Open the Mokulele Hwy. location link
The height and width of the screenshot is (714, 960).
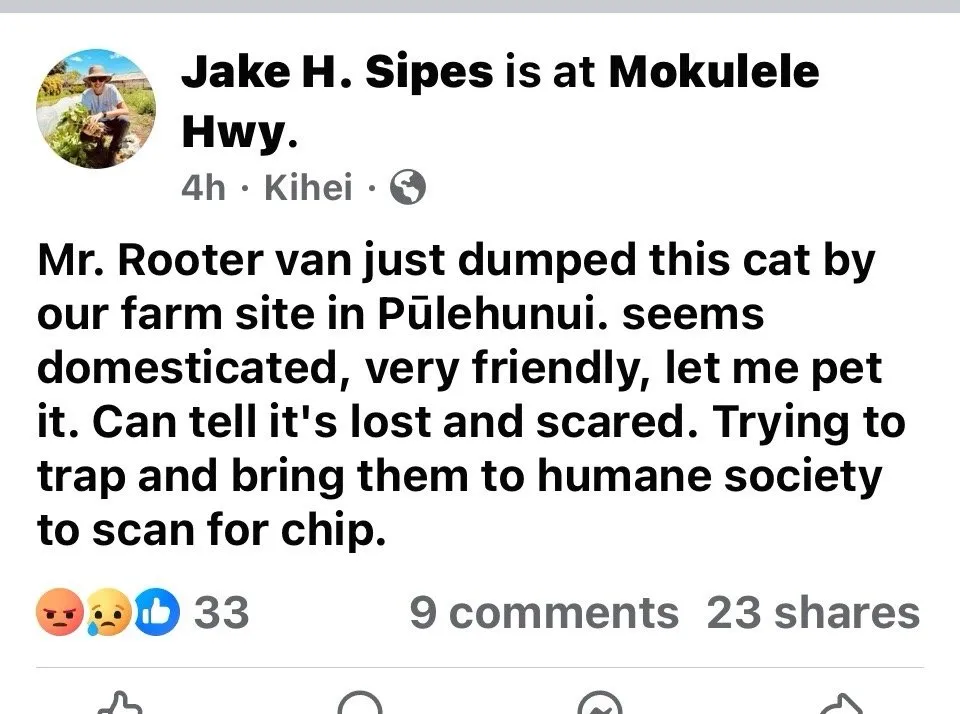point(713,73)
